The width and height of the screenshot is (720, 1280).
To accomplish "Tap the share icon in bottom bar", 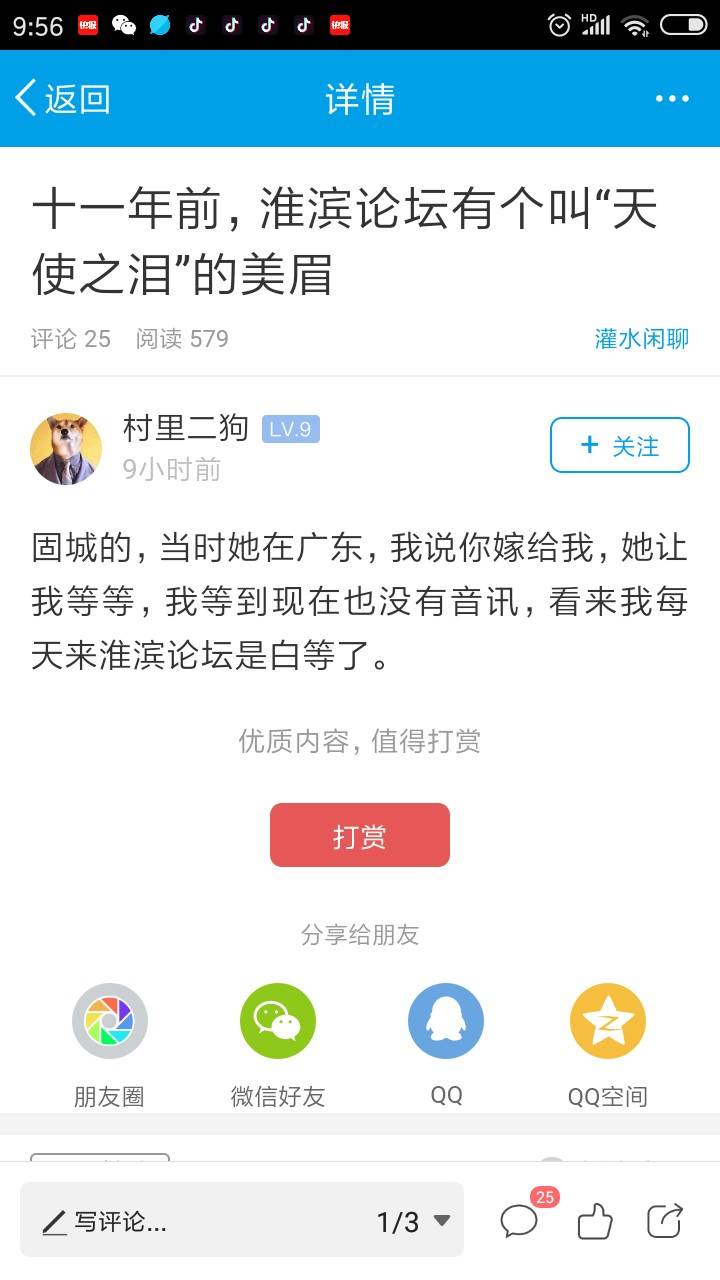I will [x=665, y=1221].
